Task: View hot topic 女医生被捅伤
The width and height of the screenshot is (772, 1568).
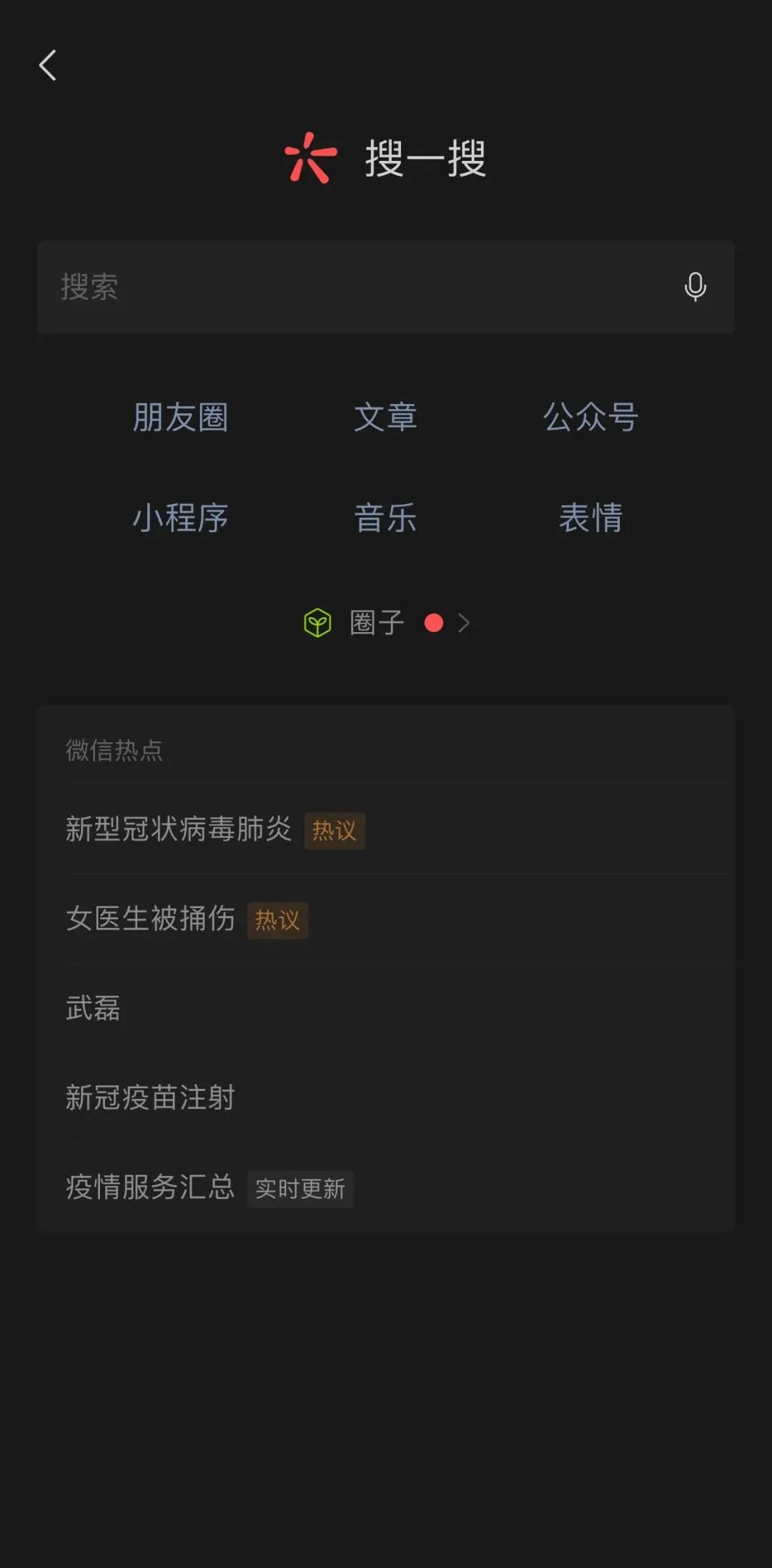Action: click(150, 919)
